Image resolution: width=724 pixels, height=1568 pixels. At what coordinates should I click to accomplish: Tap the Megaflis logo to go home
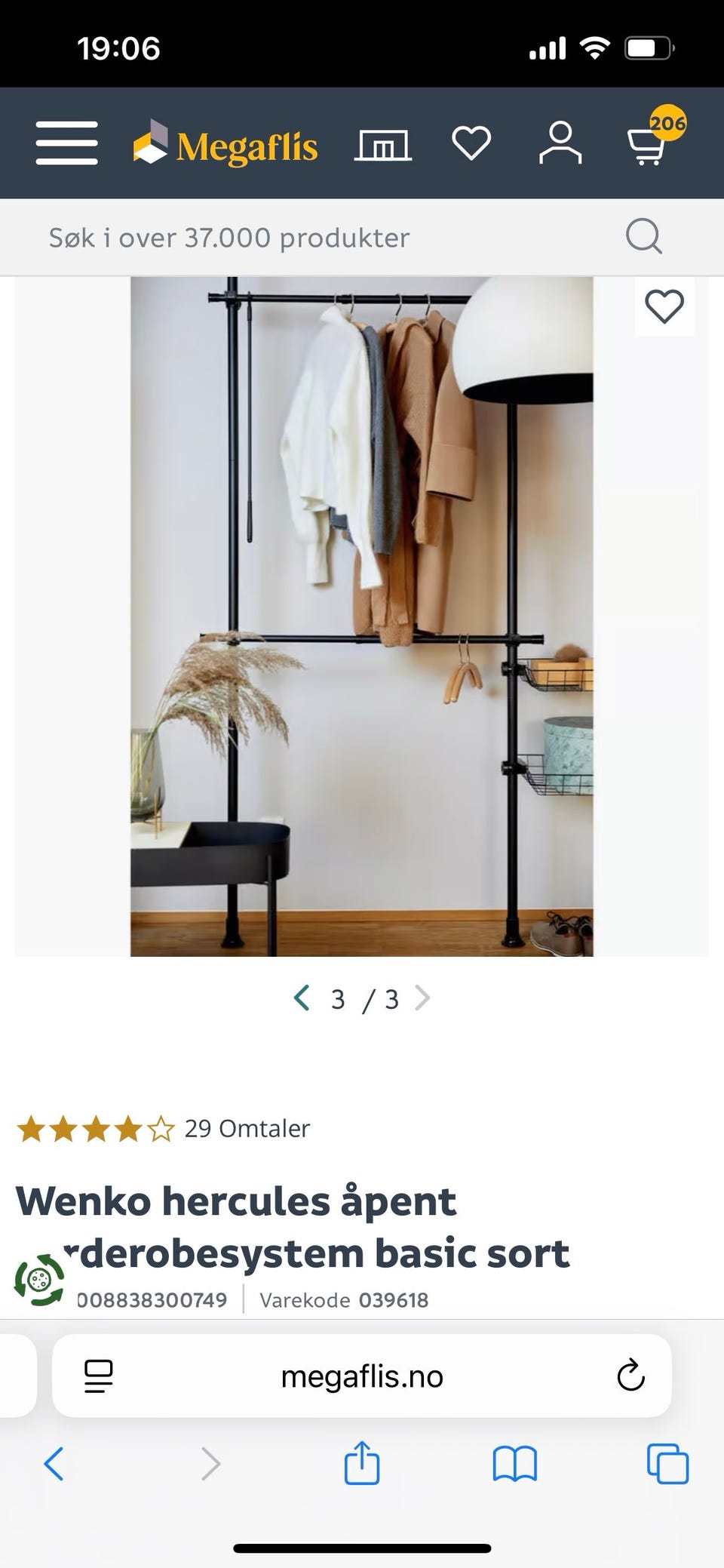click(x=225, y=146)
